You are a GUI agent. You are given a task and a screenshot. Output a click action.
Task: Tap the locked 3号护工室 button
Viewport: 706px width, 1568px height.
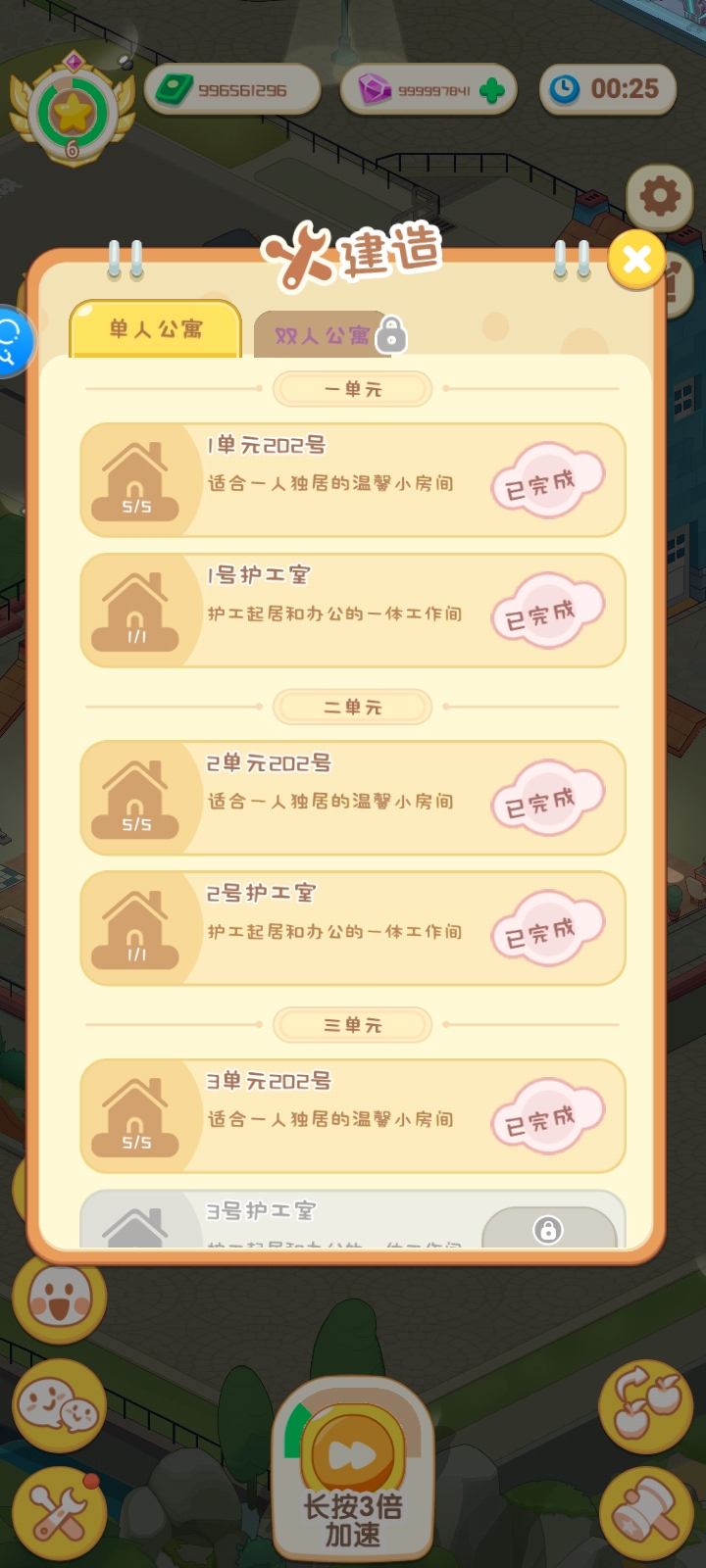[x=548, y=1229]
